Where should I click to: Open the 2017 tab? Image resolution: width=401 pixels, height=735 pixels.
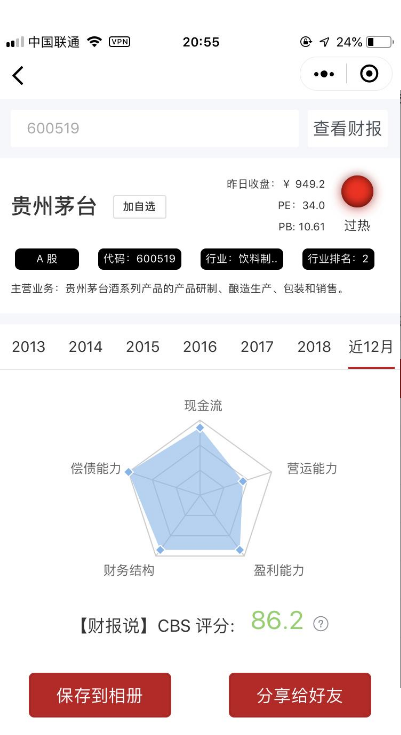point(257,347)
